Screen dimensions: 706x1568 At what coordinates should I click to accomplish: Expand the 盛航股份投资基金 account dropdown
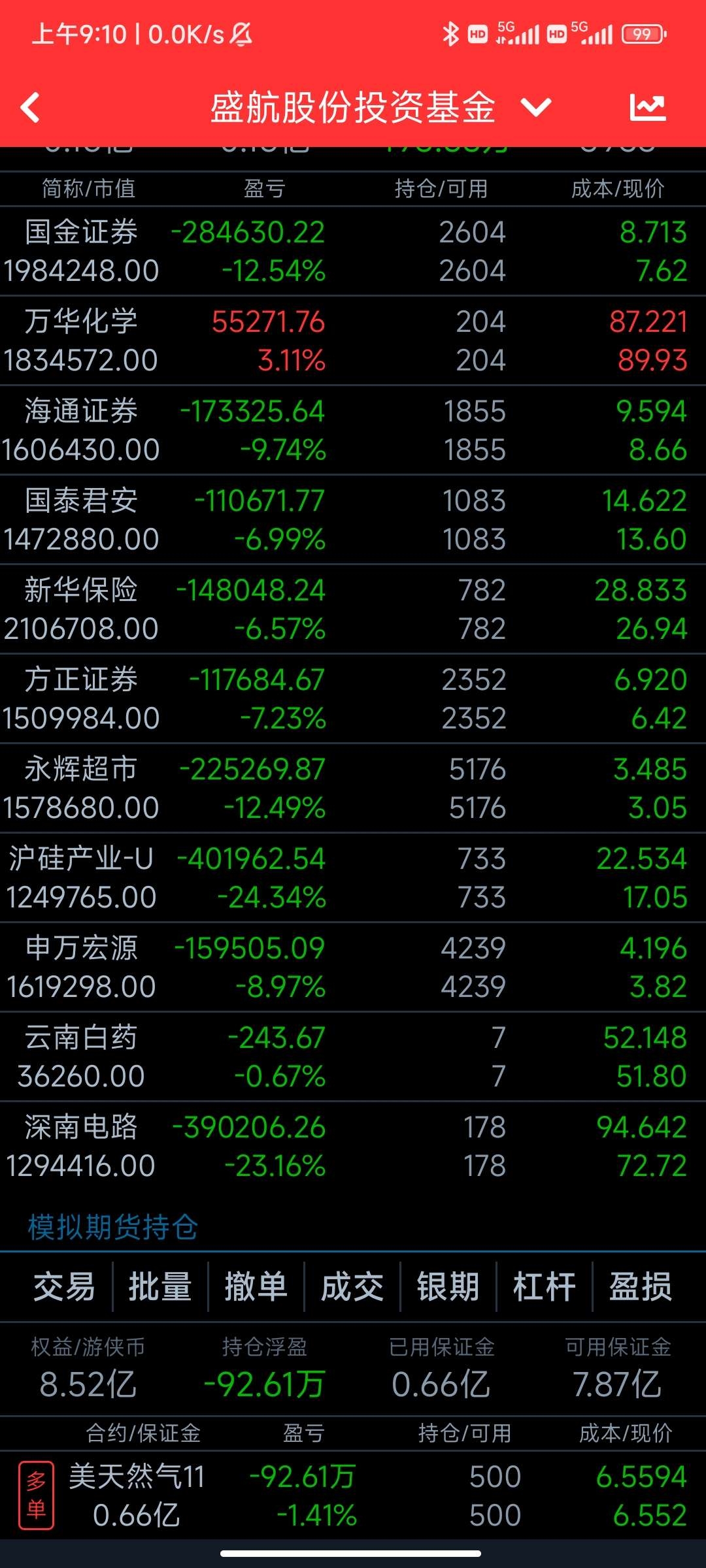[x=536, y=107]
